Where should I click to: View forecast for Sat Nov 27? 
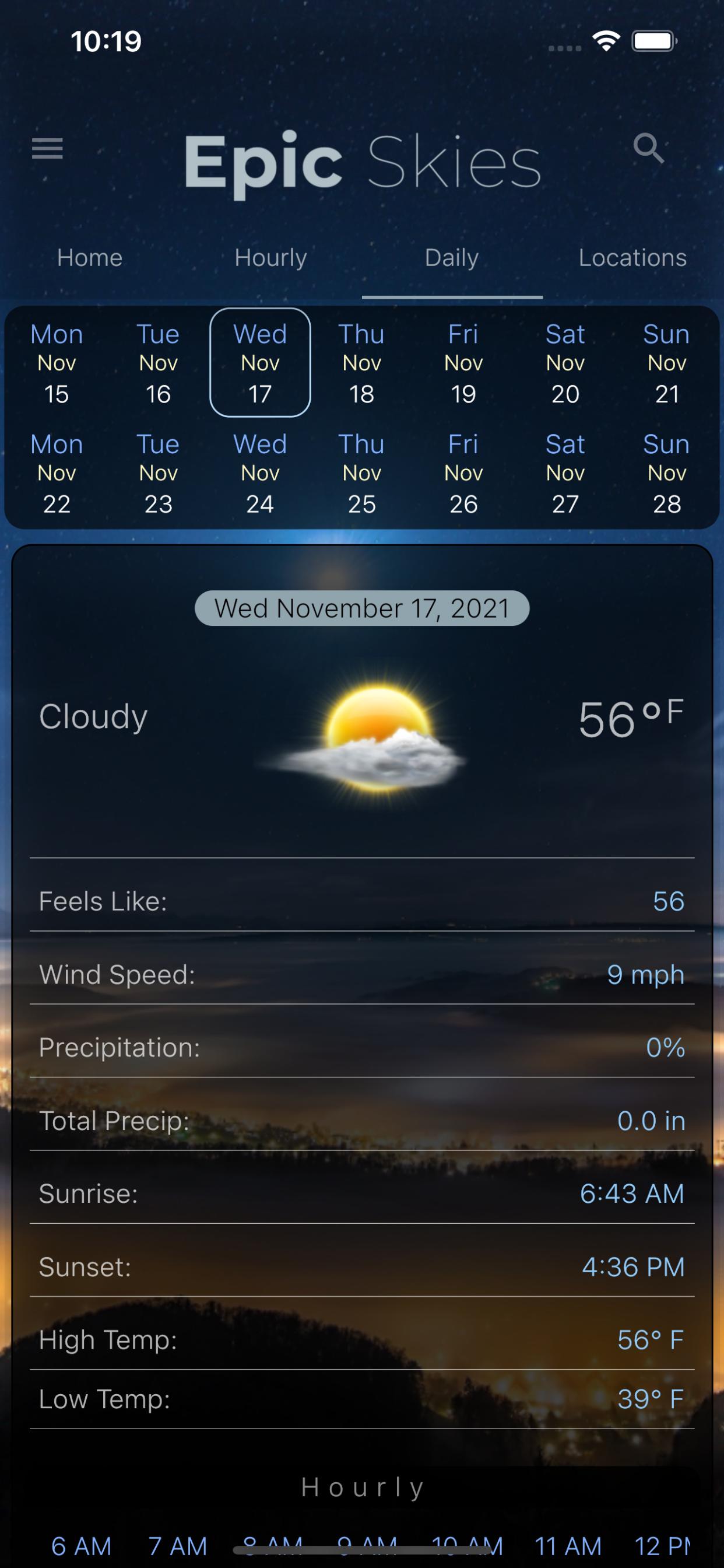(565, 474)
